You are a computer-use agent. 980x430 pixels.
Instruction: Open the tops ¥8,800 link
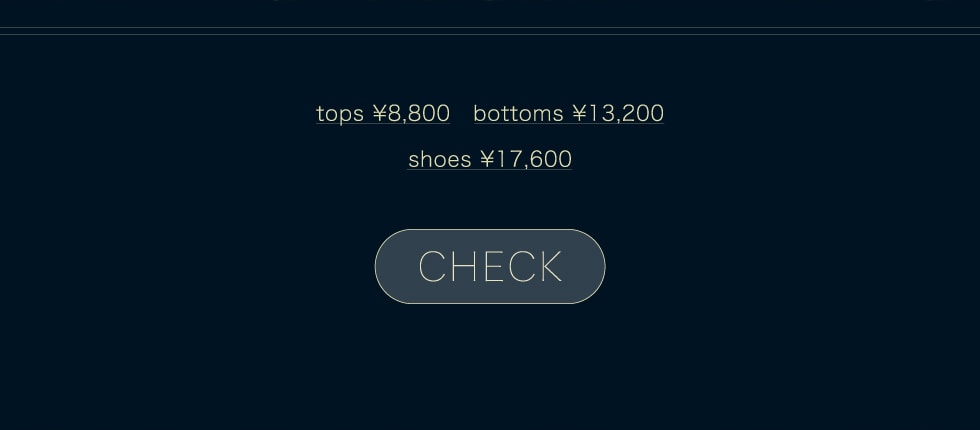(x=383, y=114)
